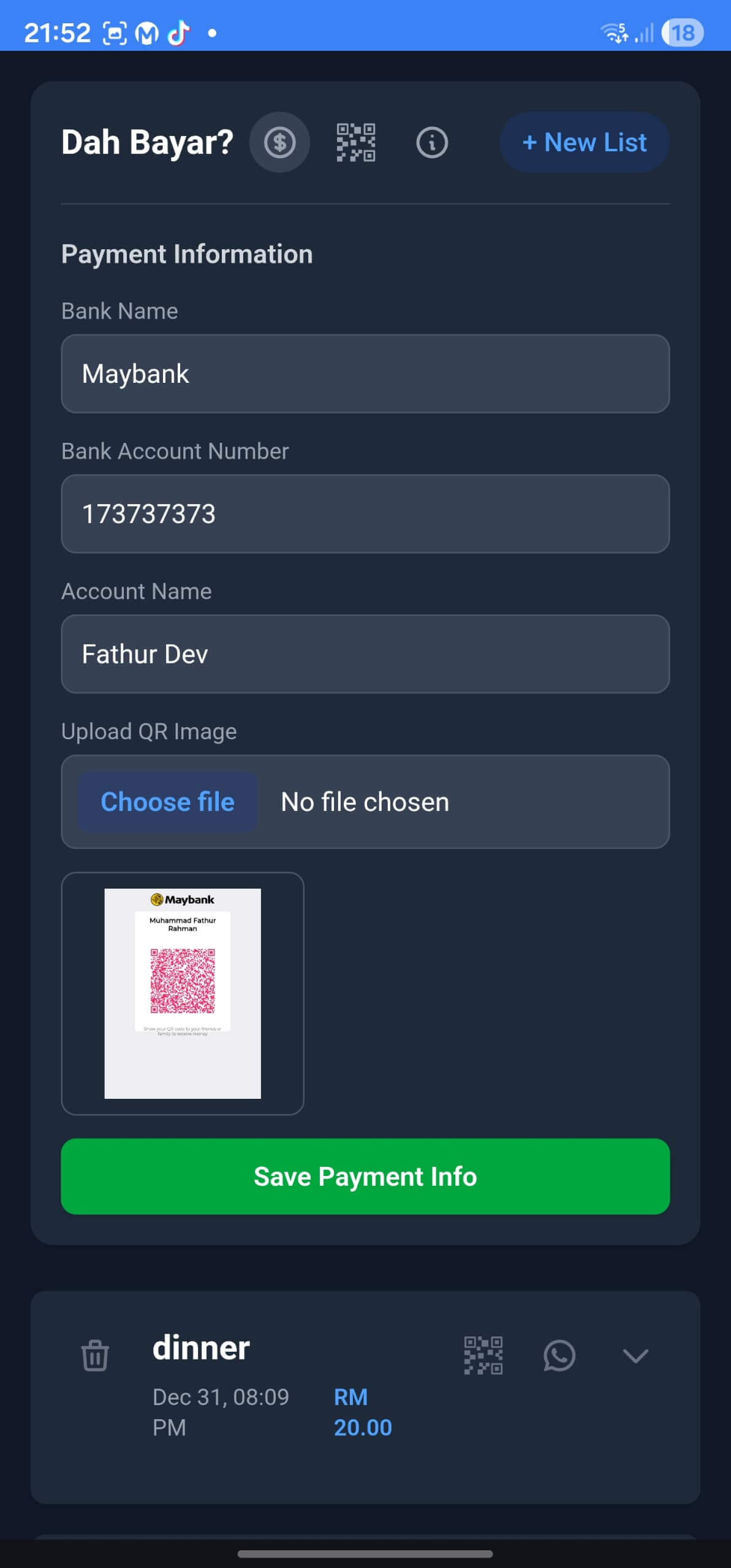Open the payment info dollar icon
Viewport: 731px width, 1568px height.
(x=279, y=143)
